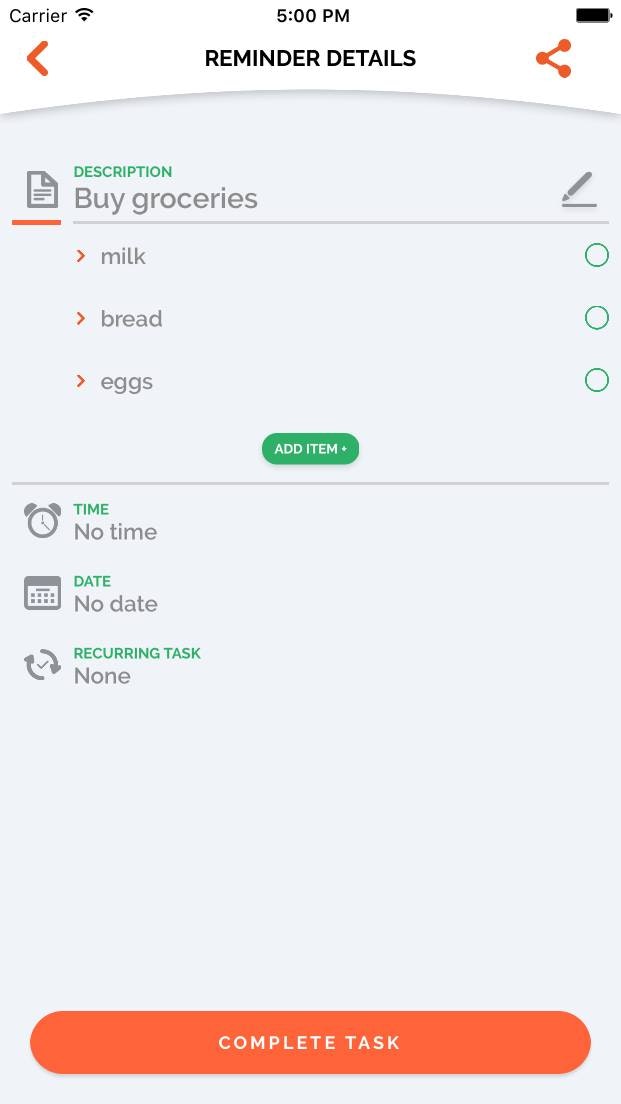Mark bread as done
Image resolution: width=621 pixels, height=1104 pixels.
[596, 318]
